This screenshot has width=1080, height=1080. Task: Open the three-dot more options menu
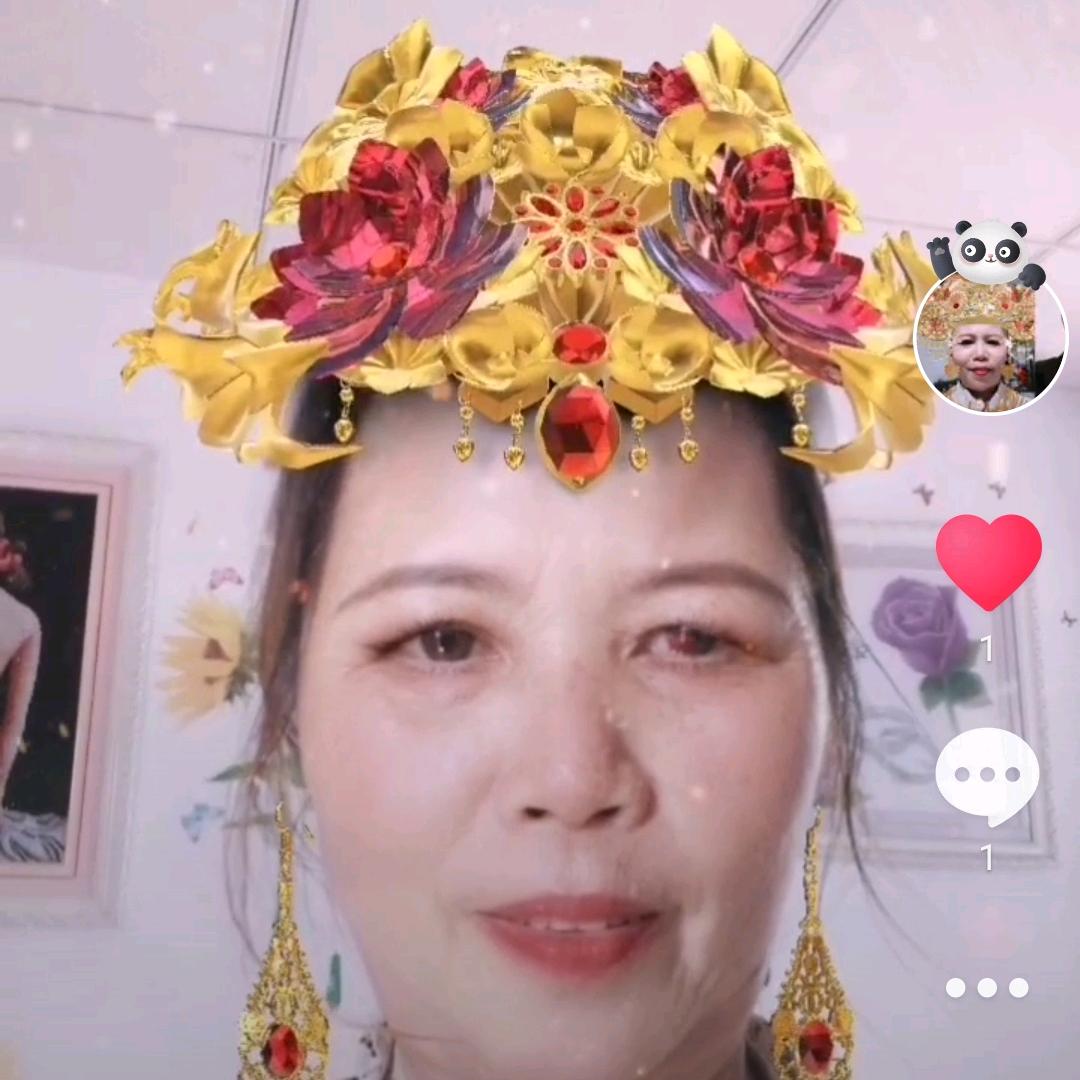[987, 988]
